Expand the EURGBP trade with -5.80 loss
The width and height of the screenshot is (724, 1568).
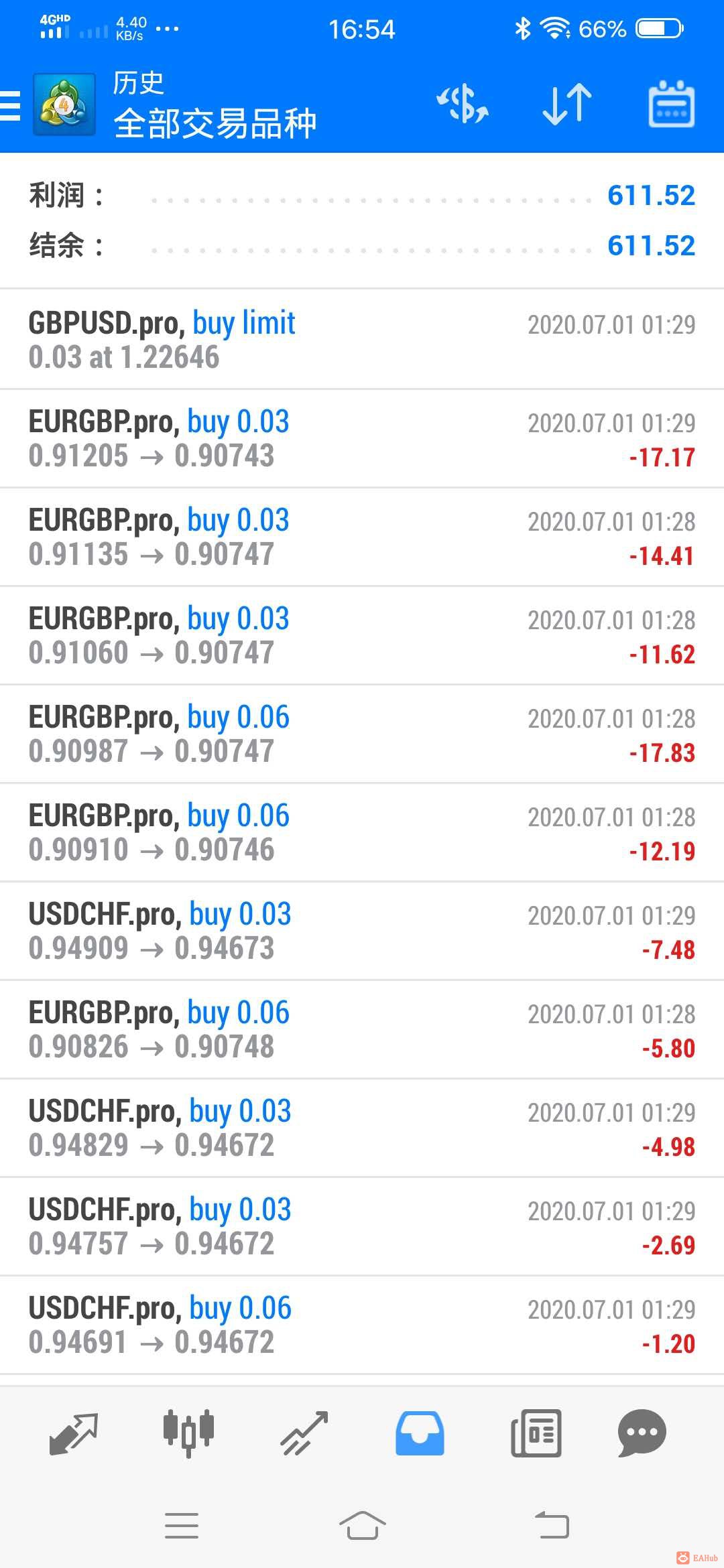(x=362, y=1029)
